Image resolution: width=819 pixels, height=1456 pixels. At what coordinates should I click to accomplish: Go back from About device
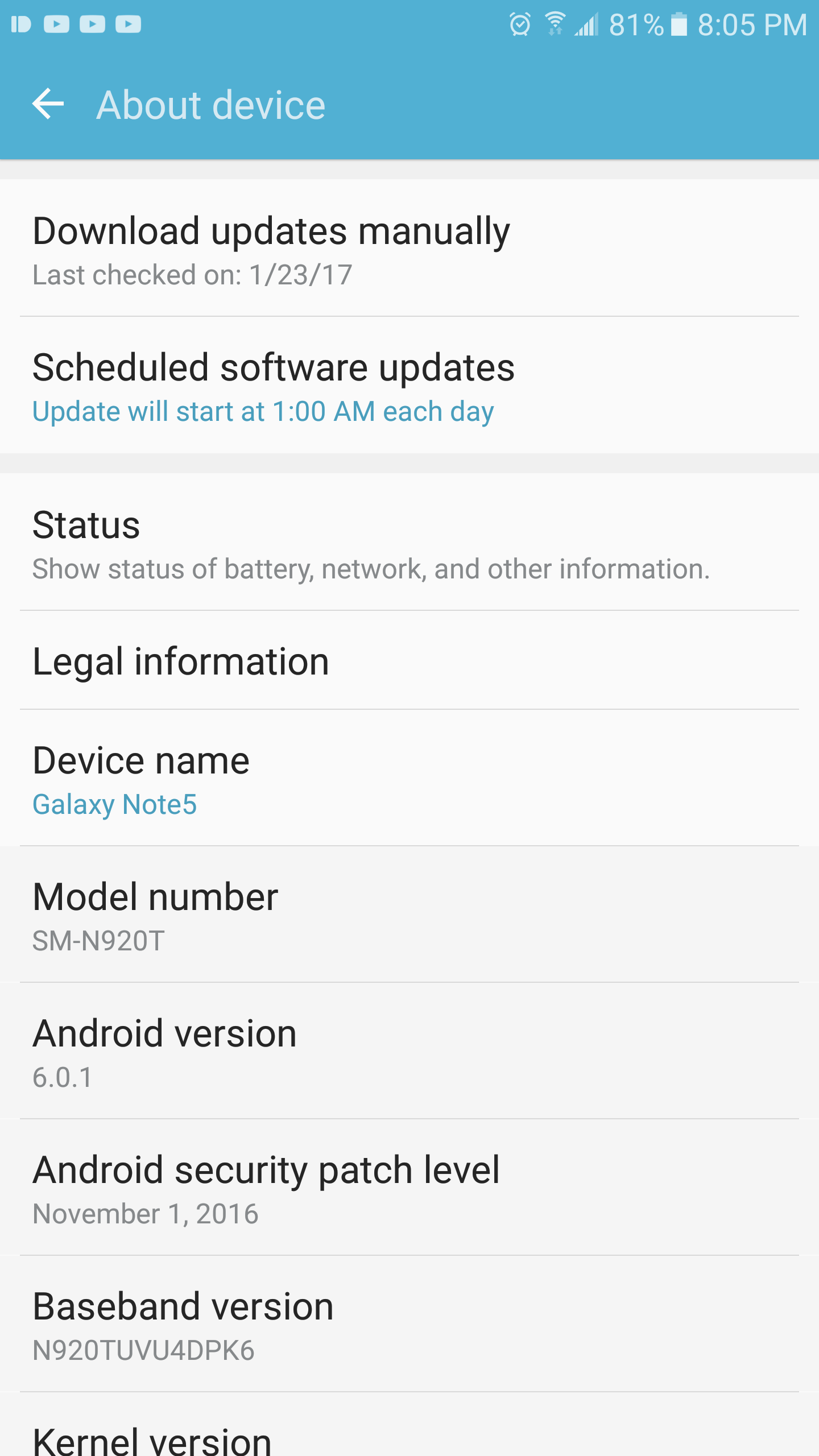click(x=48, y=105)
